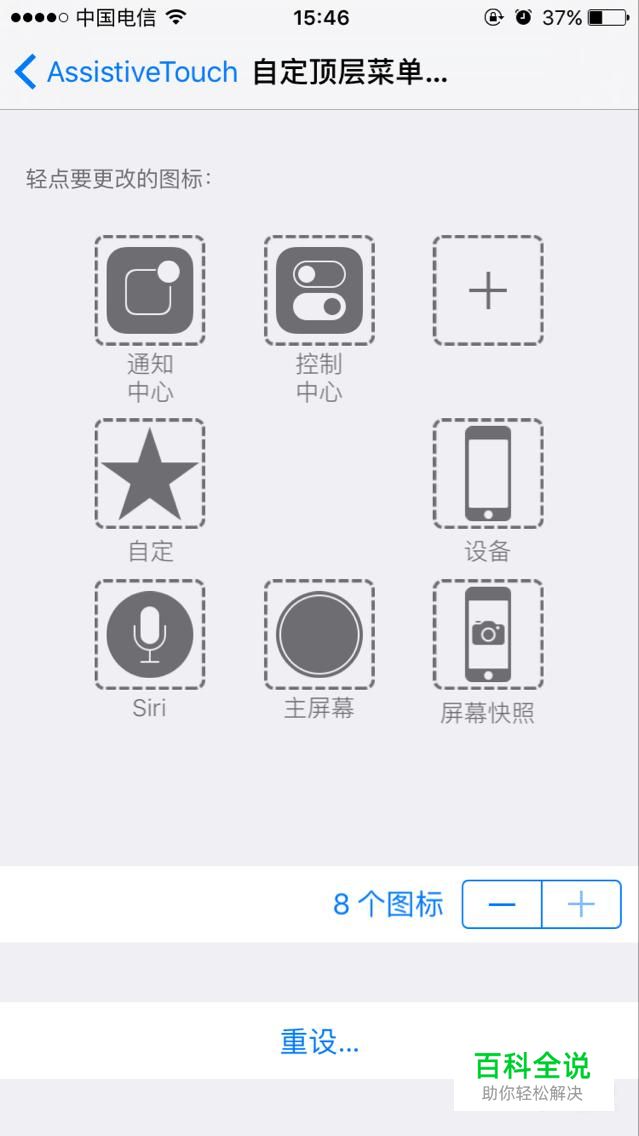This screenshot has width=639, height=1136.
Task: Change the 主屏幕 icon slot
Action: click(319, 634)
